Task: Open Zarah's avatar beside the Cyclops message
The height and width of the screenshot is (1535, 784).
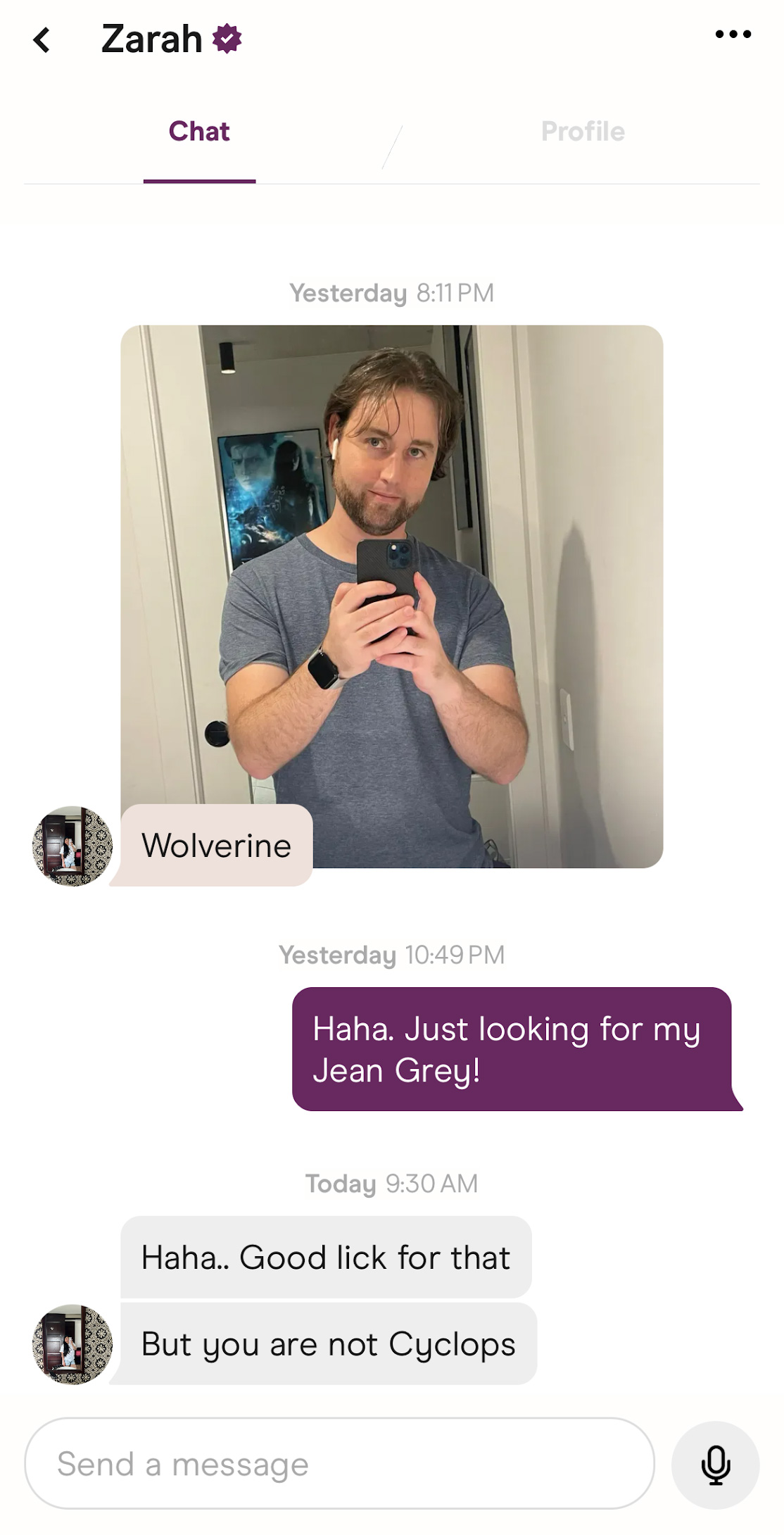Action: 72,1344
